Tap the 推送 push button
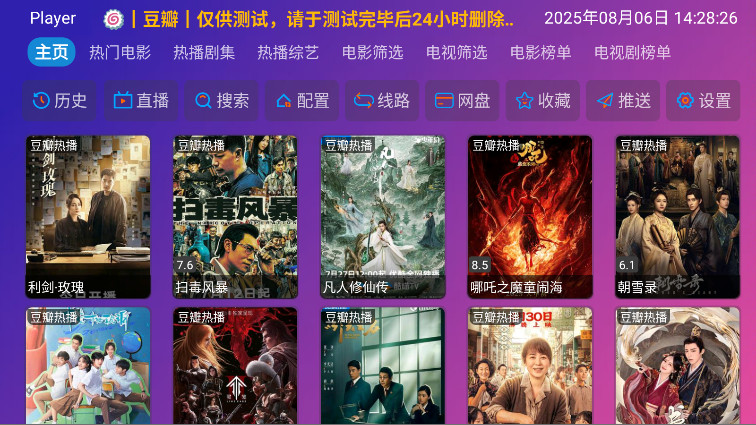The image size is (756, 425). [x=623, y=100]
